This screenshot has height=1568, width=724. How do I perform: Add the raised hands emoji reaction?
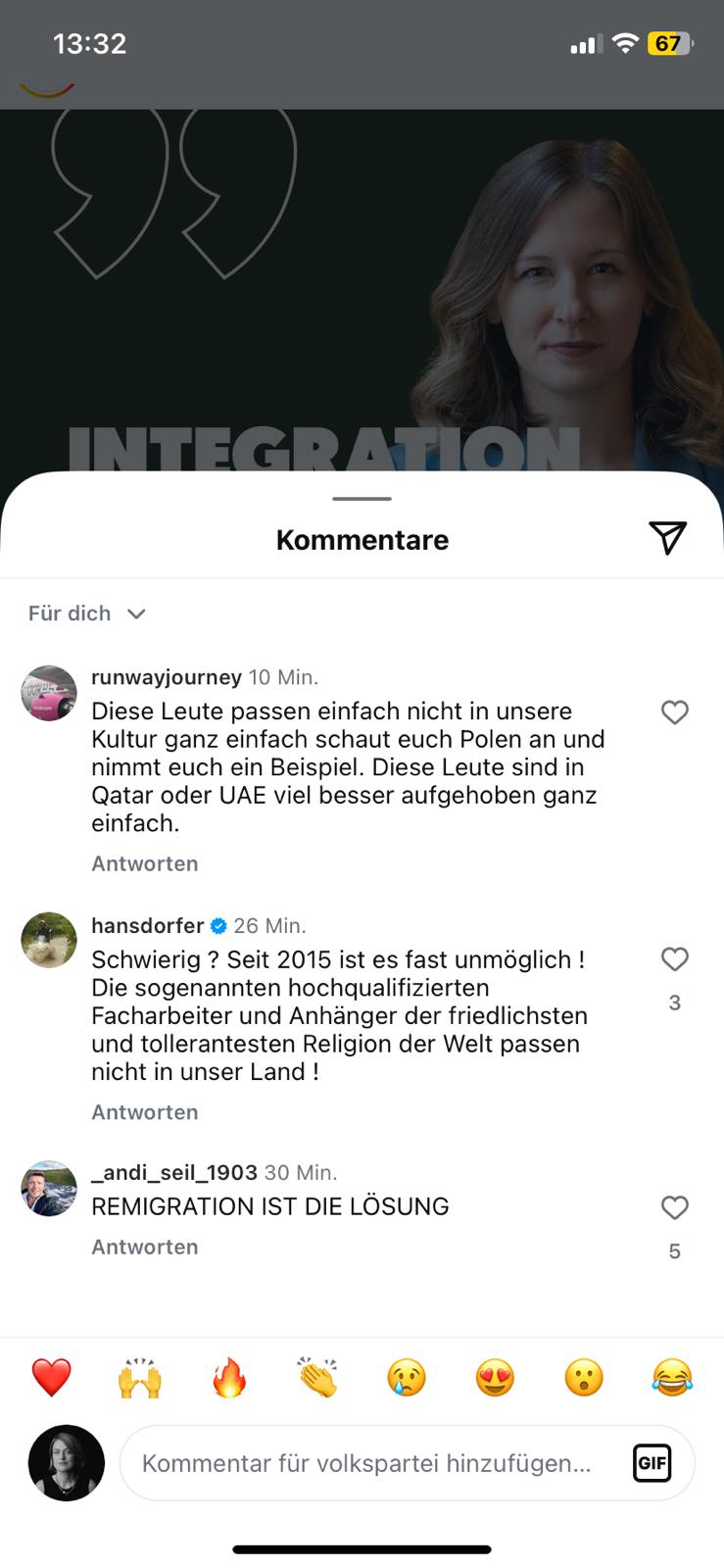[140, 1378]
